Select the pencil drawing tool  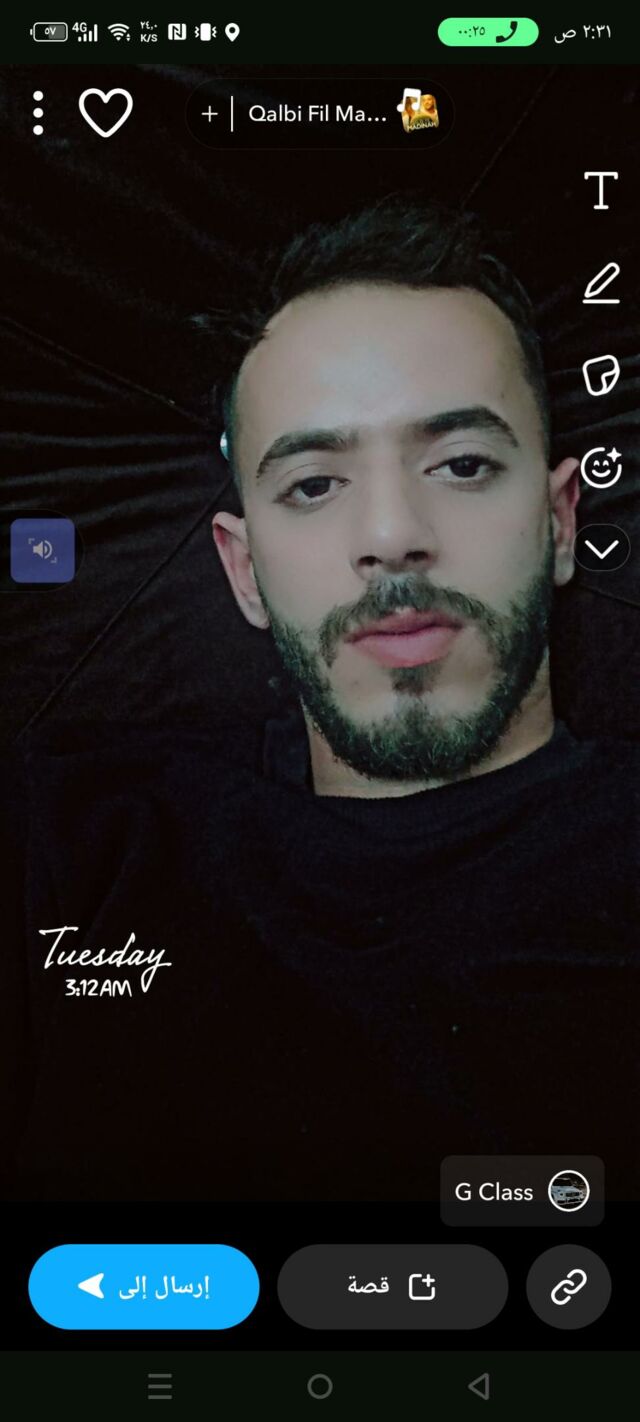click(601, 283)
